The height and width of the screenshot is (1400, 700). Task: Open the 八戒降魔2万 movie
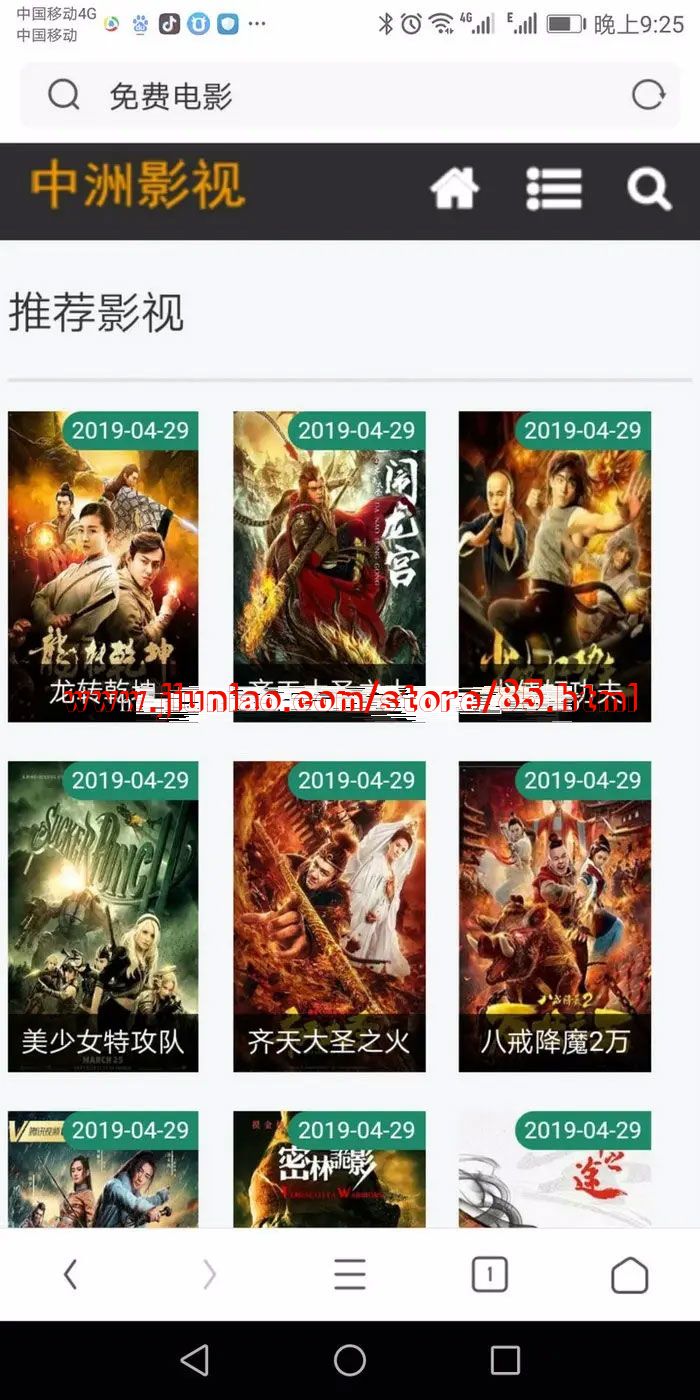tap(555, 915)
